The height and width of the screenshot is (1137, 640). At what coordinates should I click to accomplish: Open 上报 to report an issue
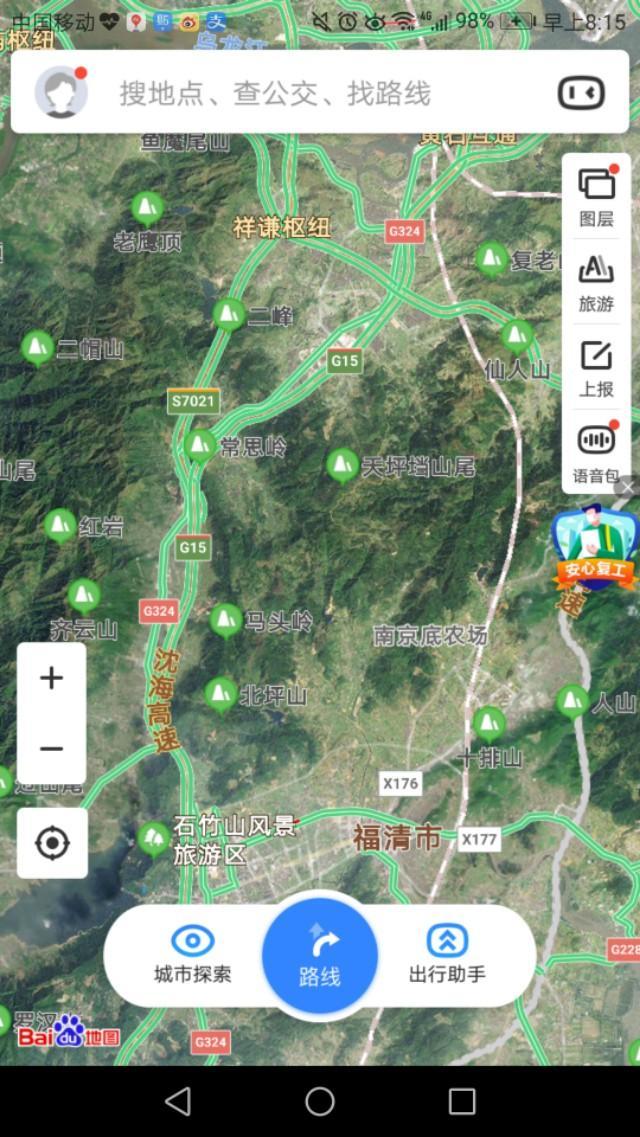click(x=596, y=367)
